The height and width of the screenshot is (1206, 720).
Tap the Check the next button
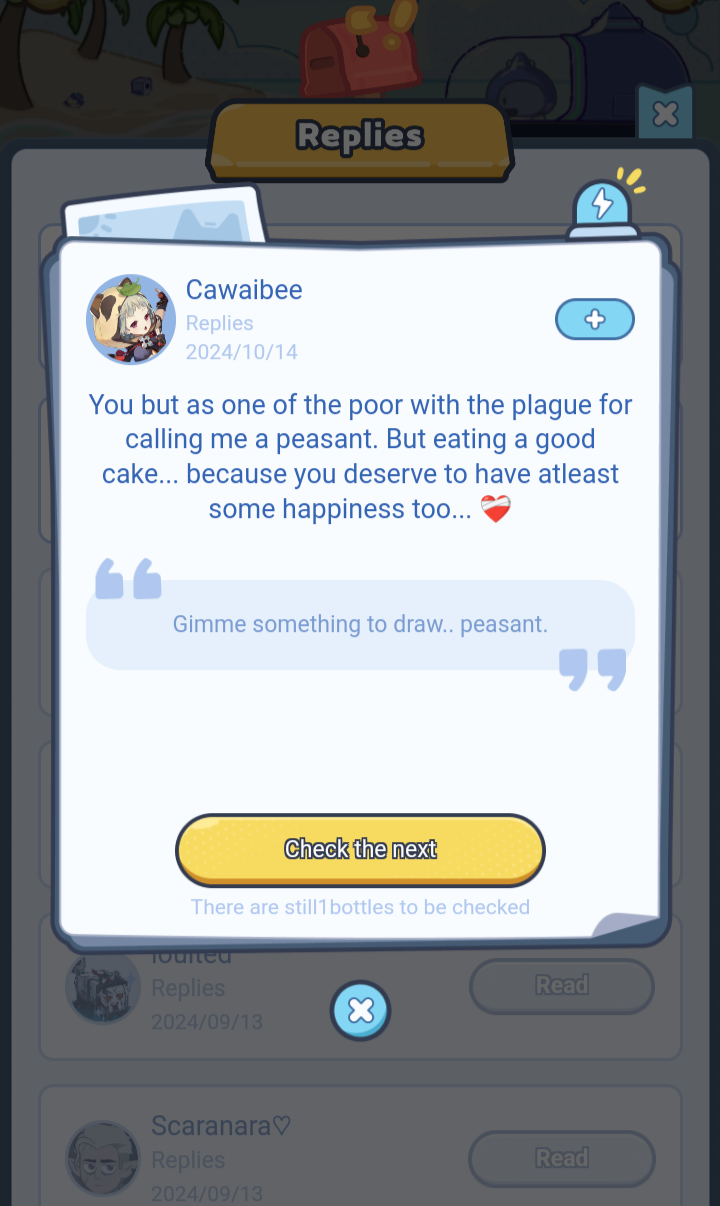(x=360, y=849)
